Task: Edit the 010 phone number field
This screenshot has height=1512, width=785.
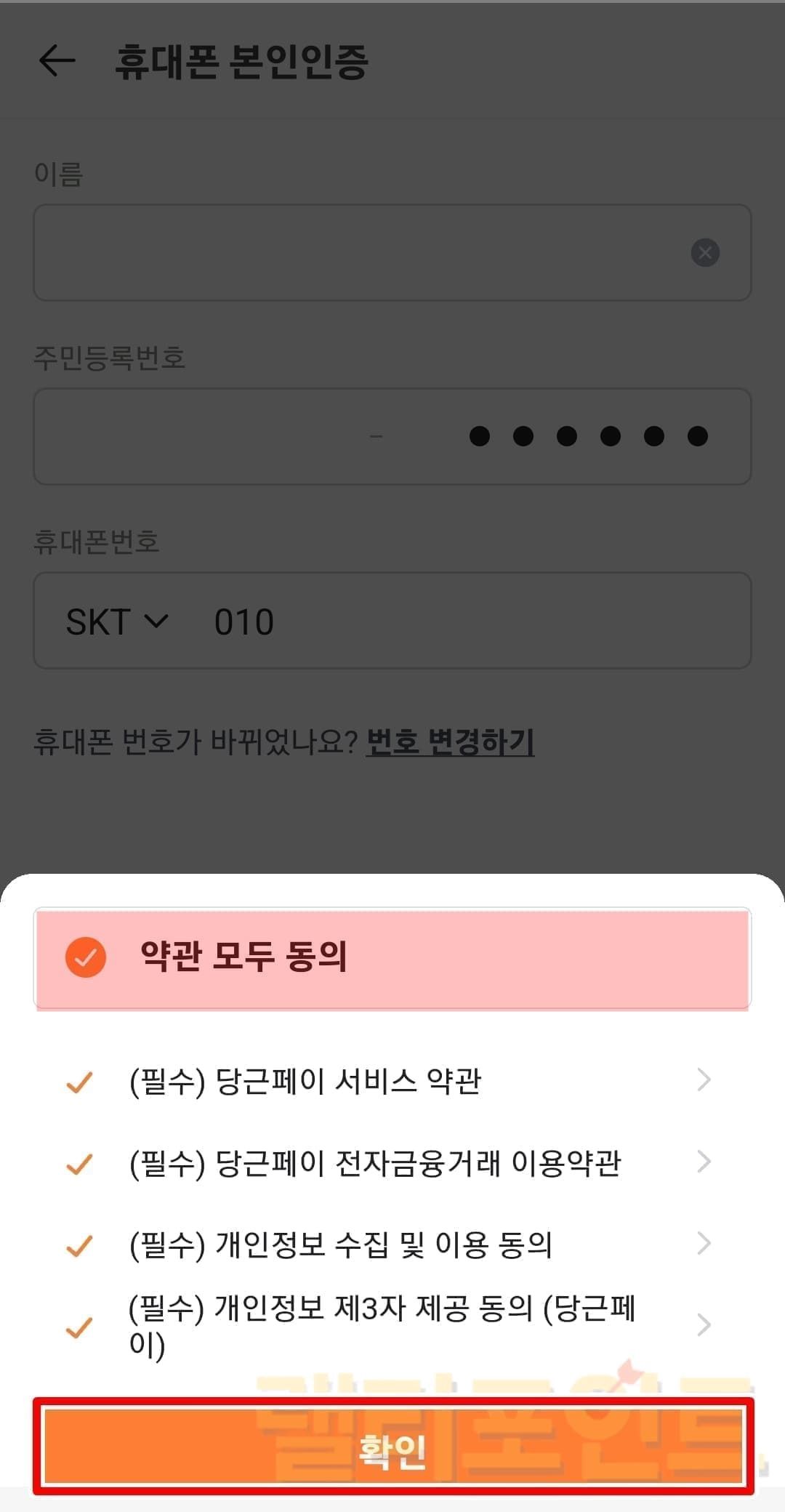Action: tap(465, 622)
